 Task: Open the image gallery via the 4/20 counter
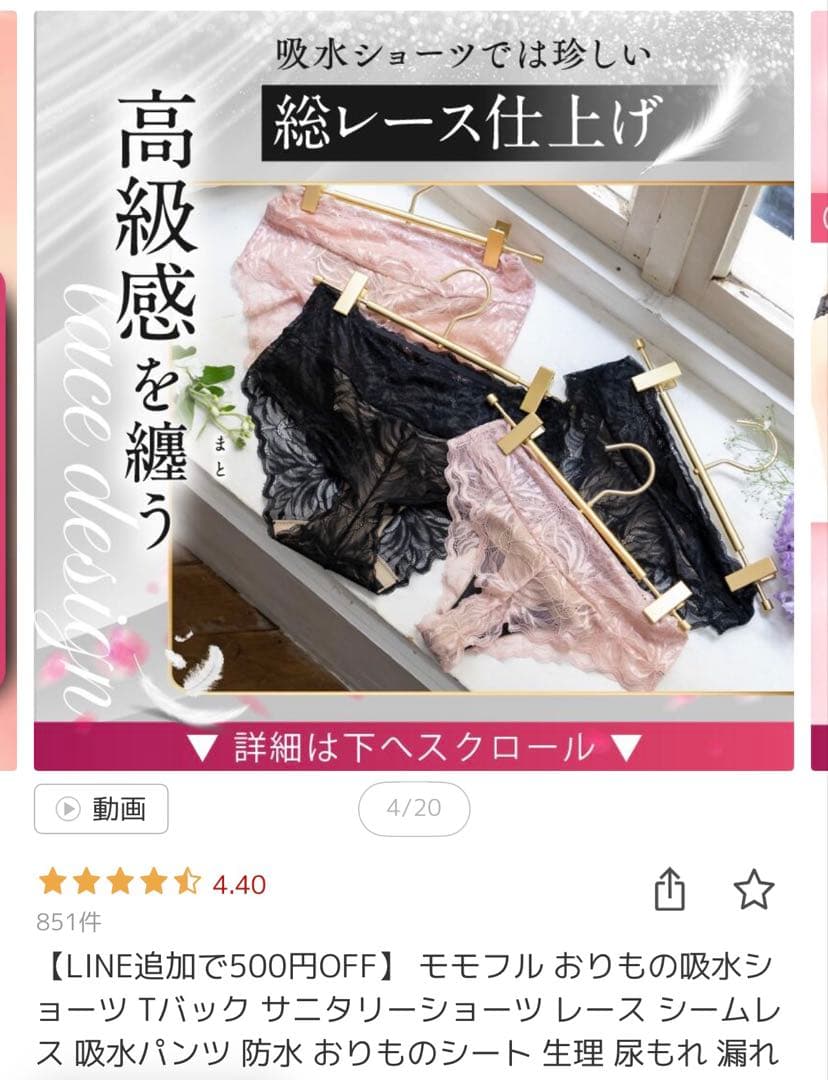[x=413, y=810]
